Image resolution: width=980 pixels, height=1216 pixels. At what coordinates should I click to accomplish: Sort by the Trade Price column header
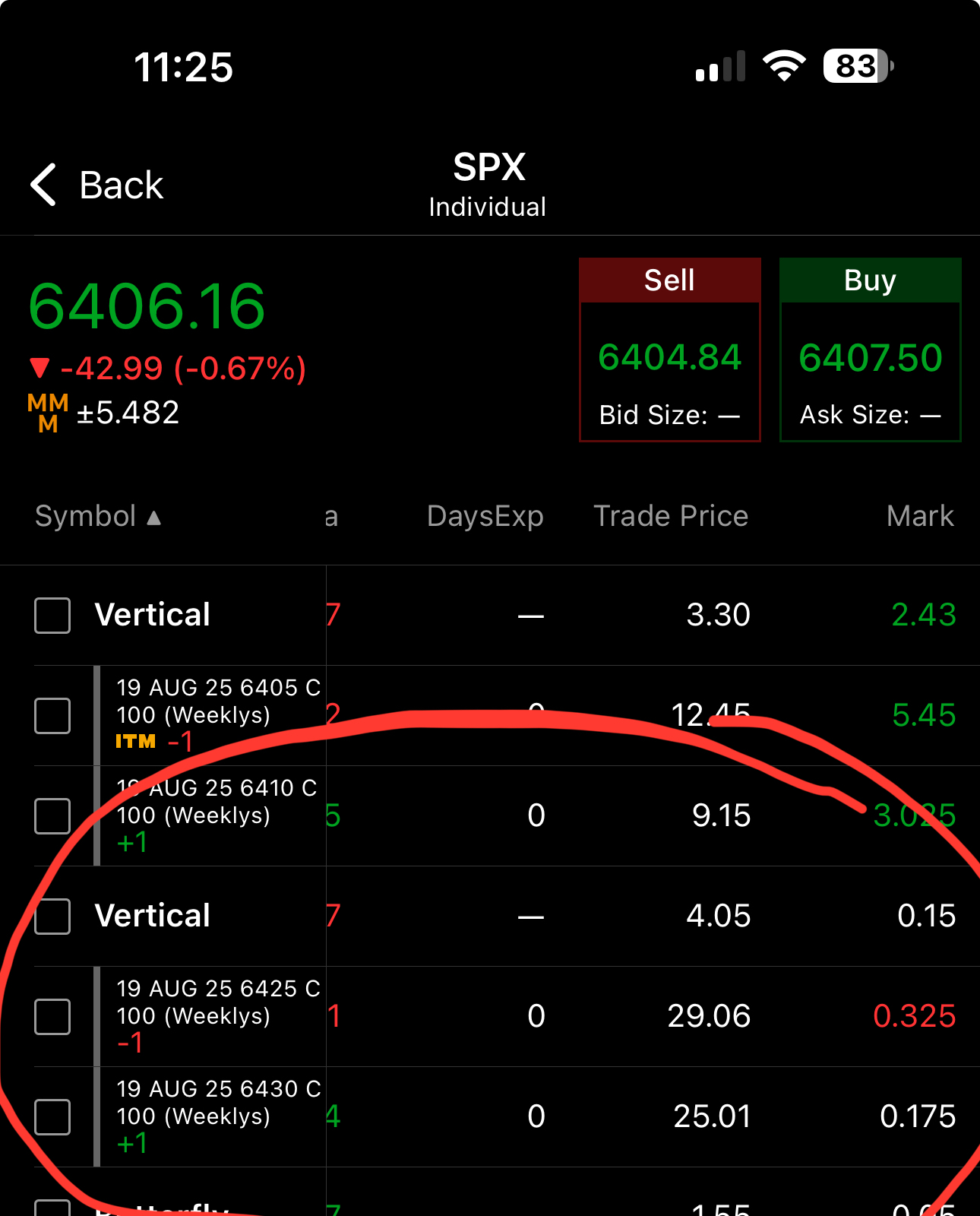tap(670, 517)
